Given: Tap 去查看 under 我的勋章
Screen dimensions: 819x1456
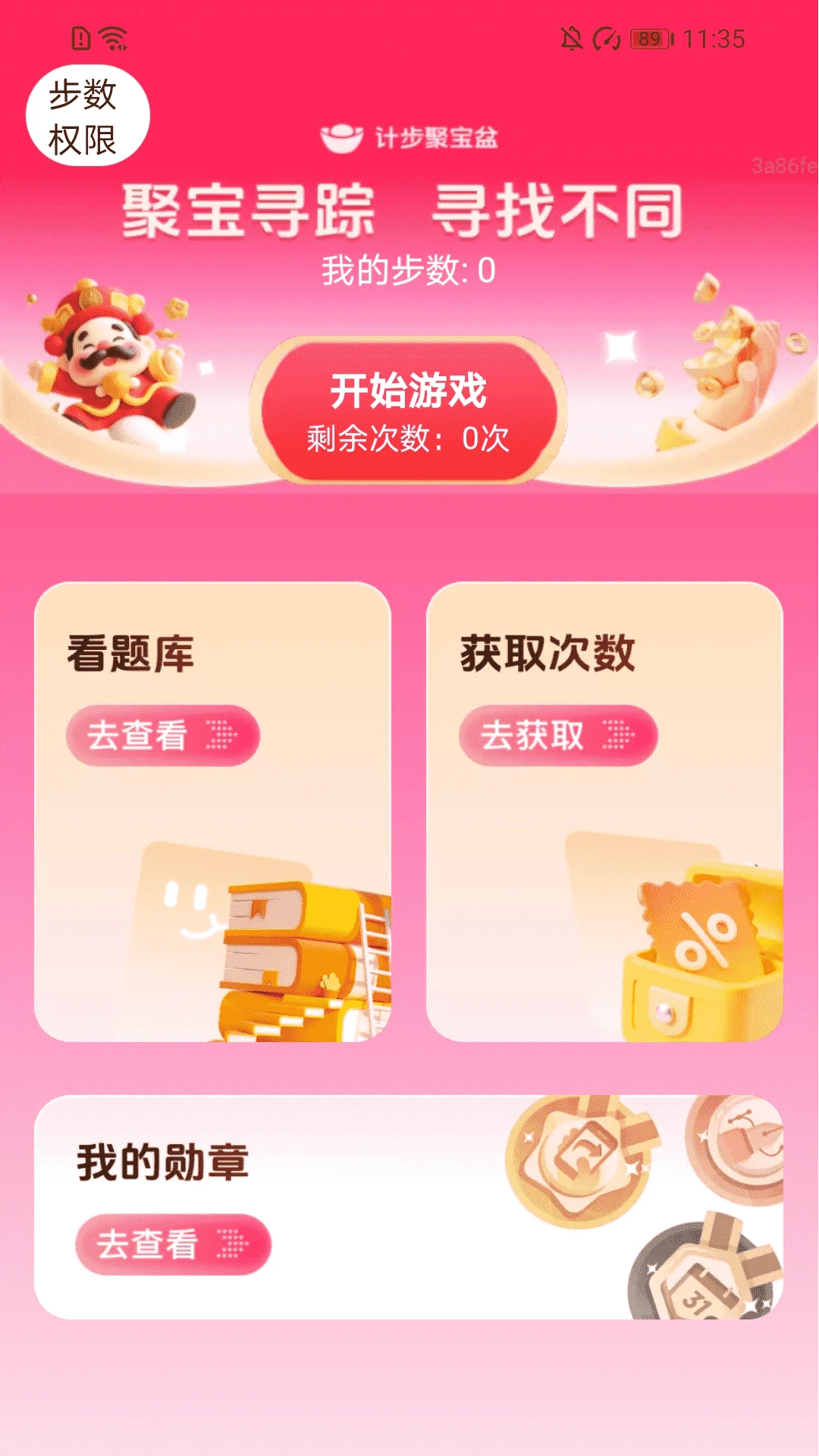Looking at the screenshot, I should pos(173,1244).
